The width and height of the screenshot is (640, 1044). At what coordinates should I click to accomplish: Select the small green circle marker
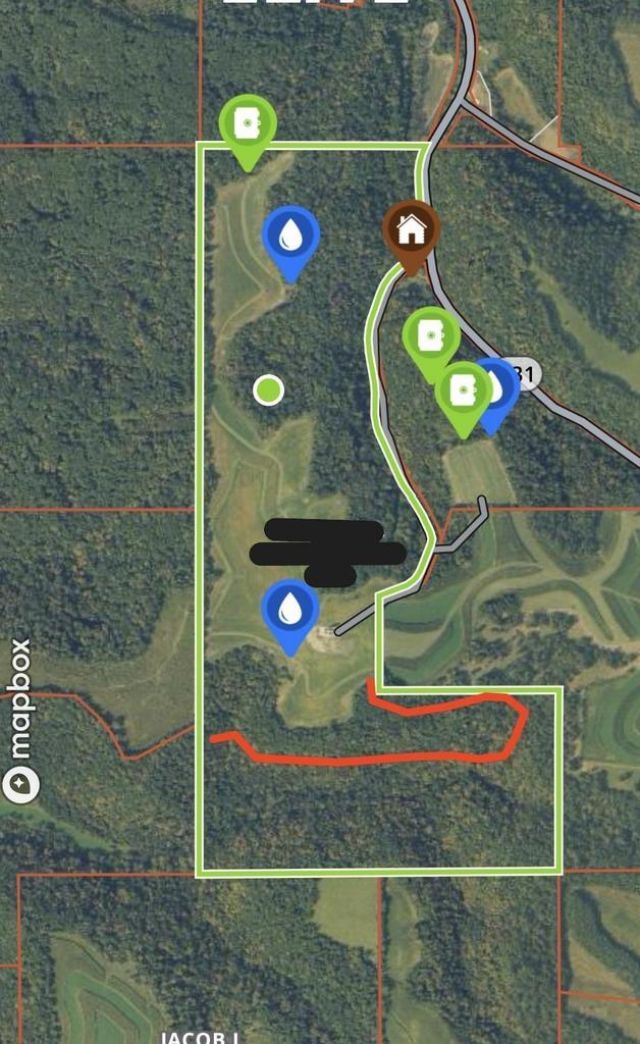(268, 389)
